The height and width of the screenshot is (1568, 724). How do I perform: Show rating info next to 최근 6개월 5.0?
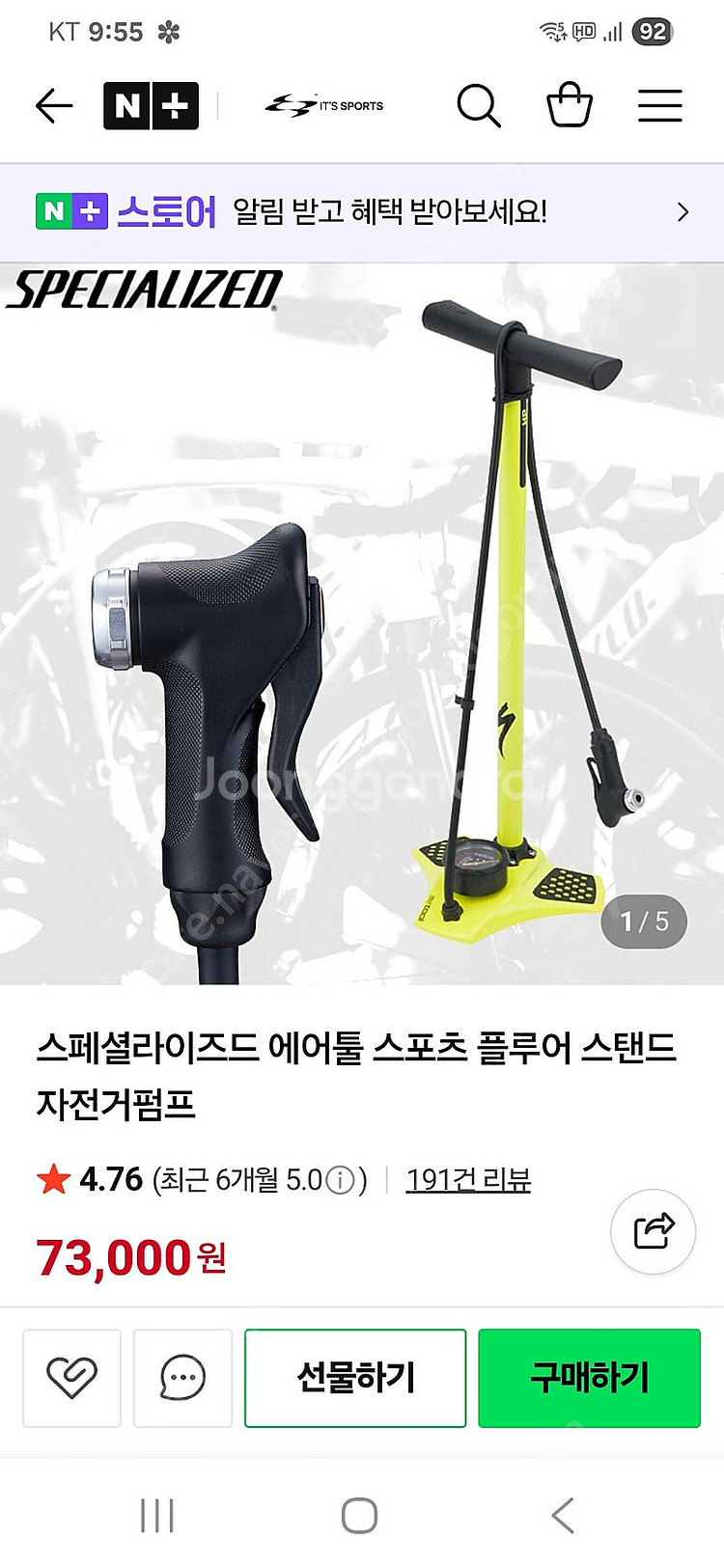point(340,1179)
